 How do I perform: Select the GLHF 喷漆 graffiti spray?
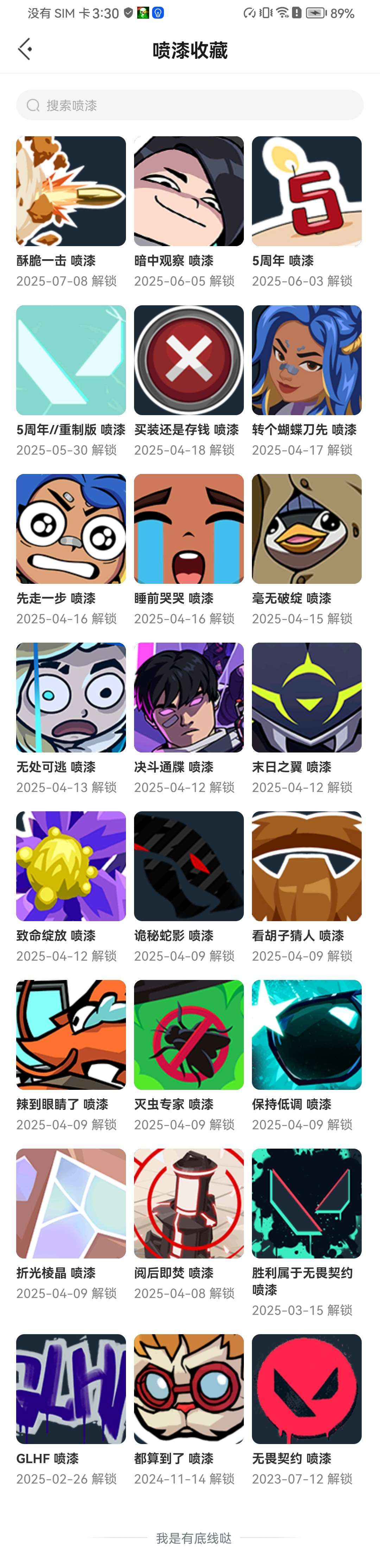tap(71, 1388)
